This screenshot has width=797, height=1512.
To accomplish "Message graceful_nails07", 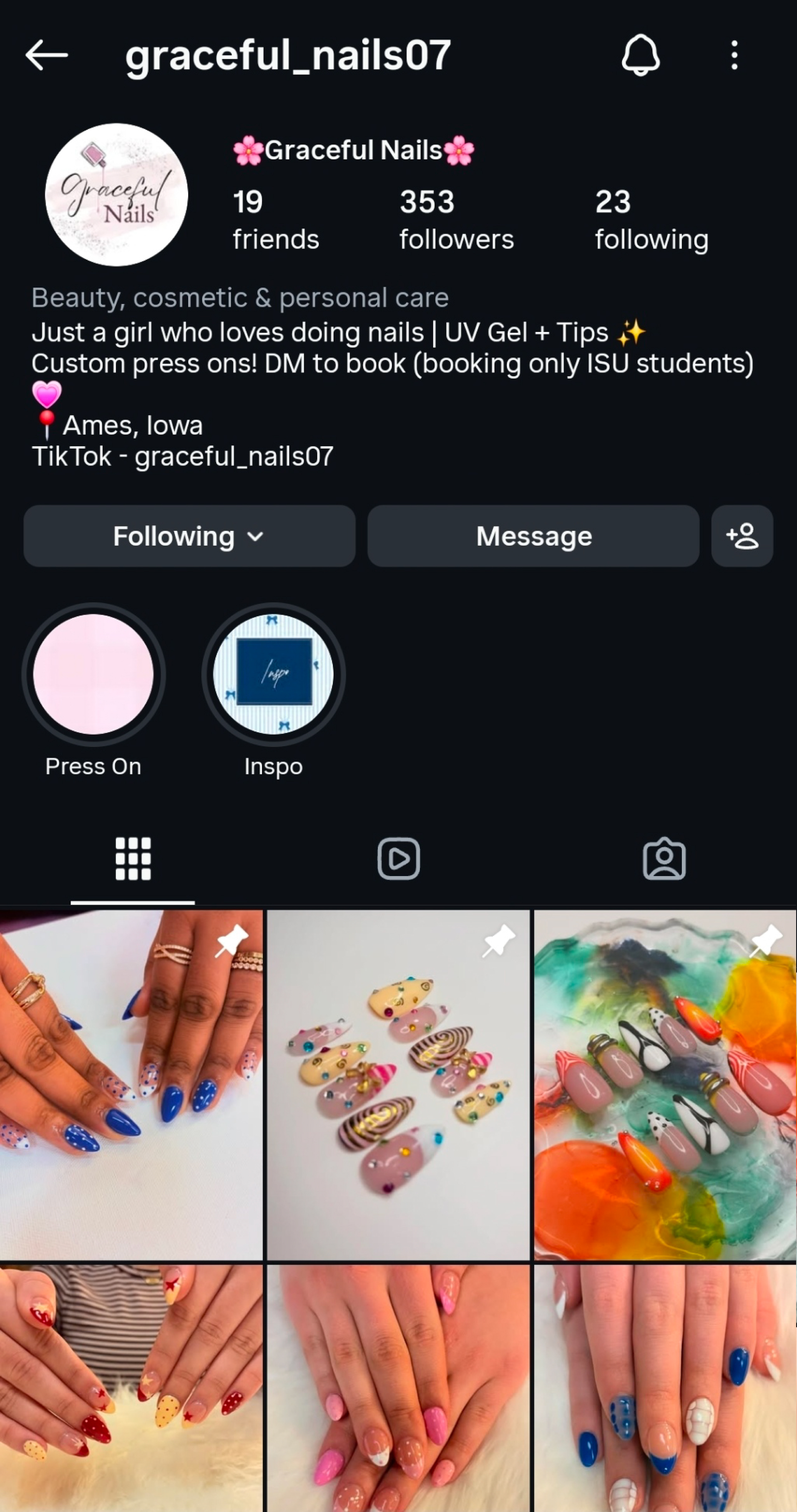I will click(x=533, y=536).
